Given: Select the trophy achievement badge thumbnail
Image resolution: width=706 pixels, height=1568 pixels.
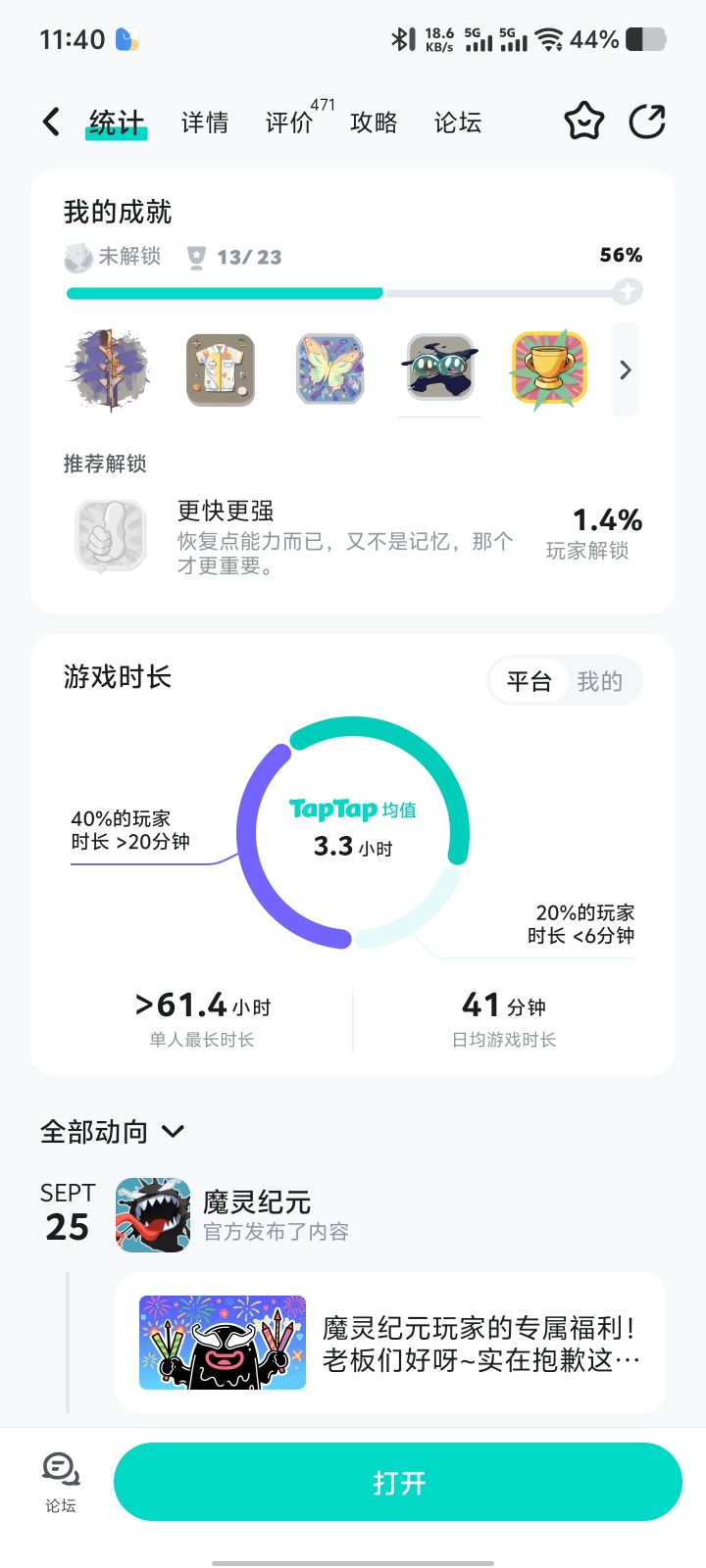Looking at the screenshot, I should point(549,368).
